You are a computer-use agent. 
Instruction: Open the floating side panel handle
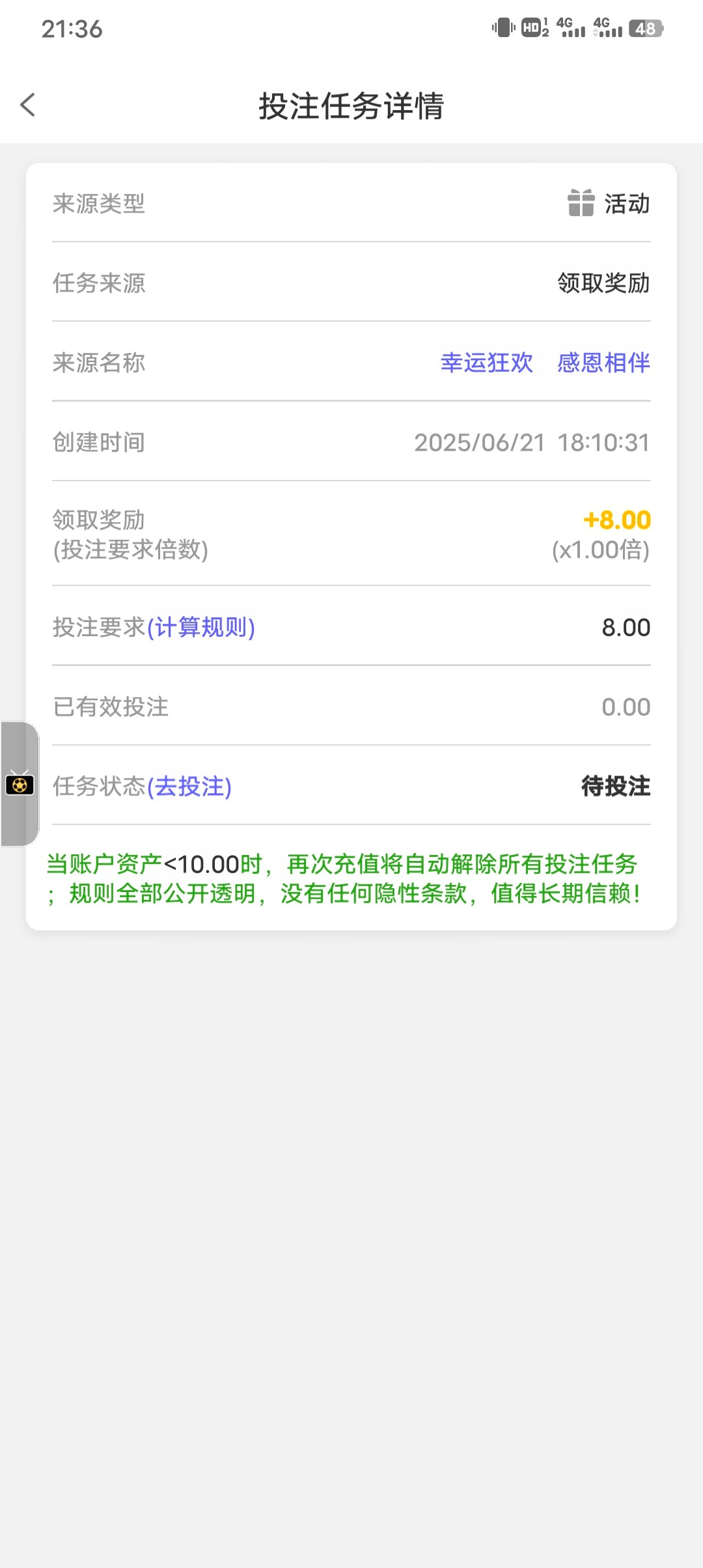tap(20, 784)
